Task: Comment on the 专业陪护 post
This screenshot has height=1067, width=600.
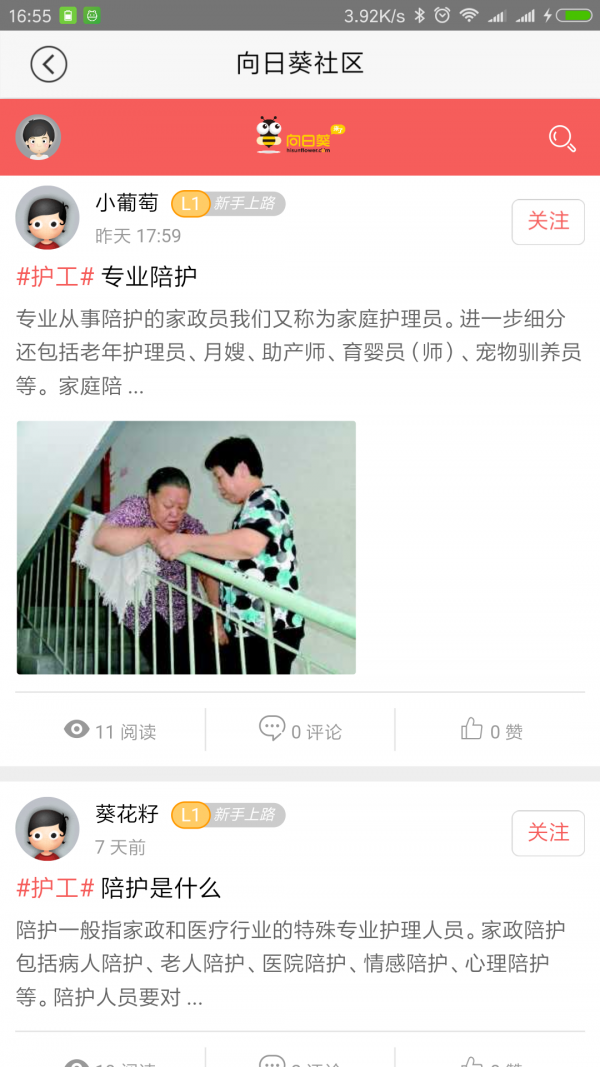Action: 300,731
